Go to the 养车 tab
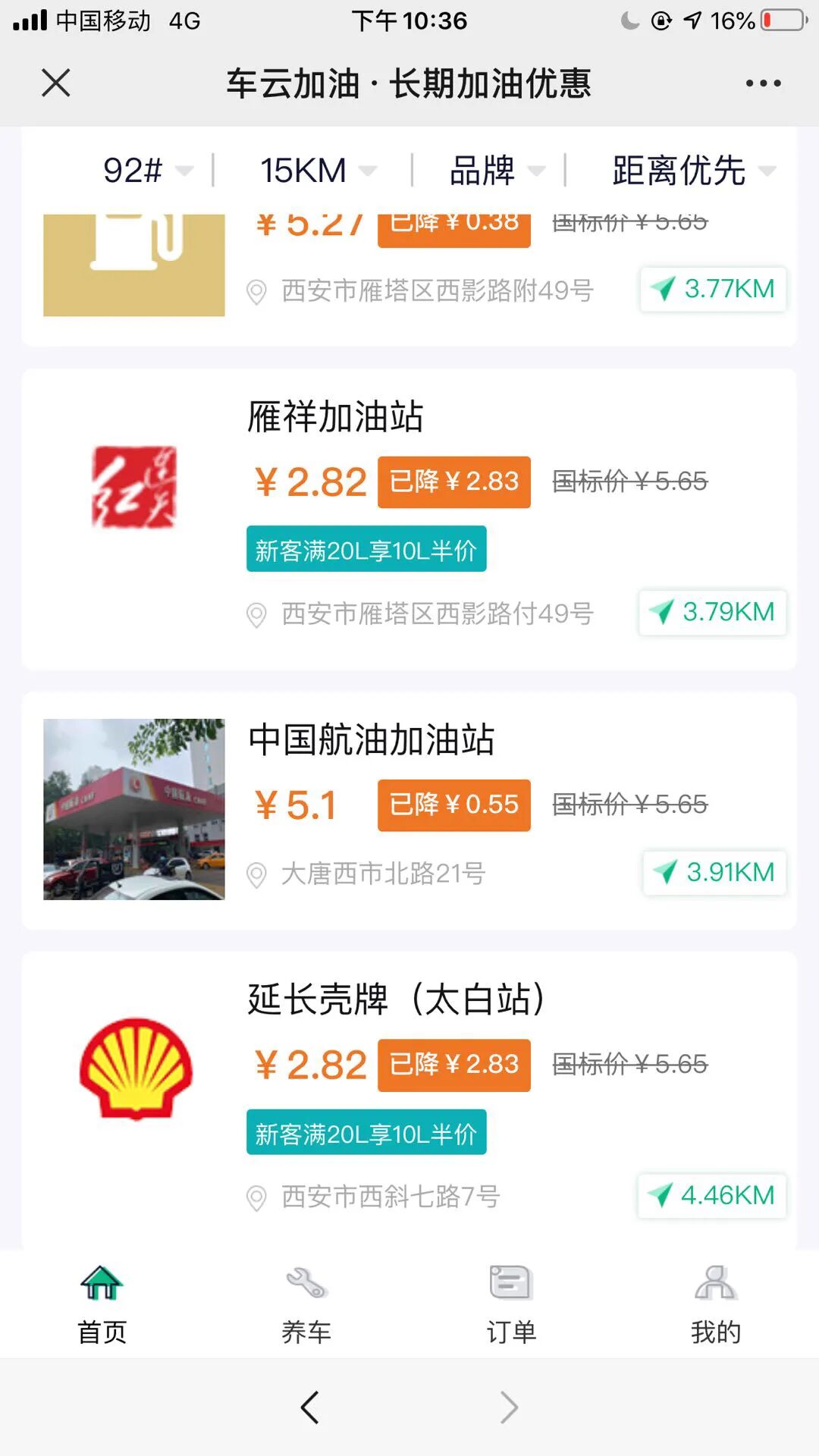The image size is (819, 1456). [306, 1305]
